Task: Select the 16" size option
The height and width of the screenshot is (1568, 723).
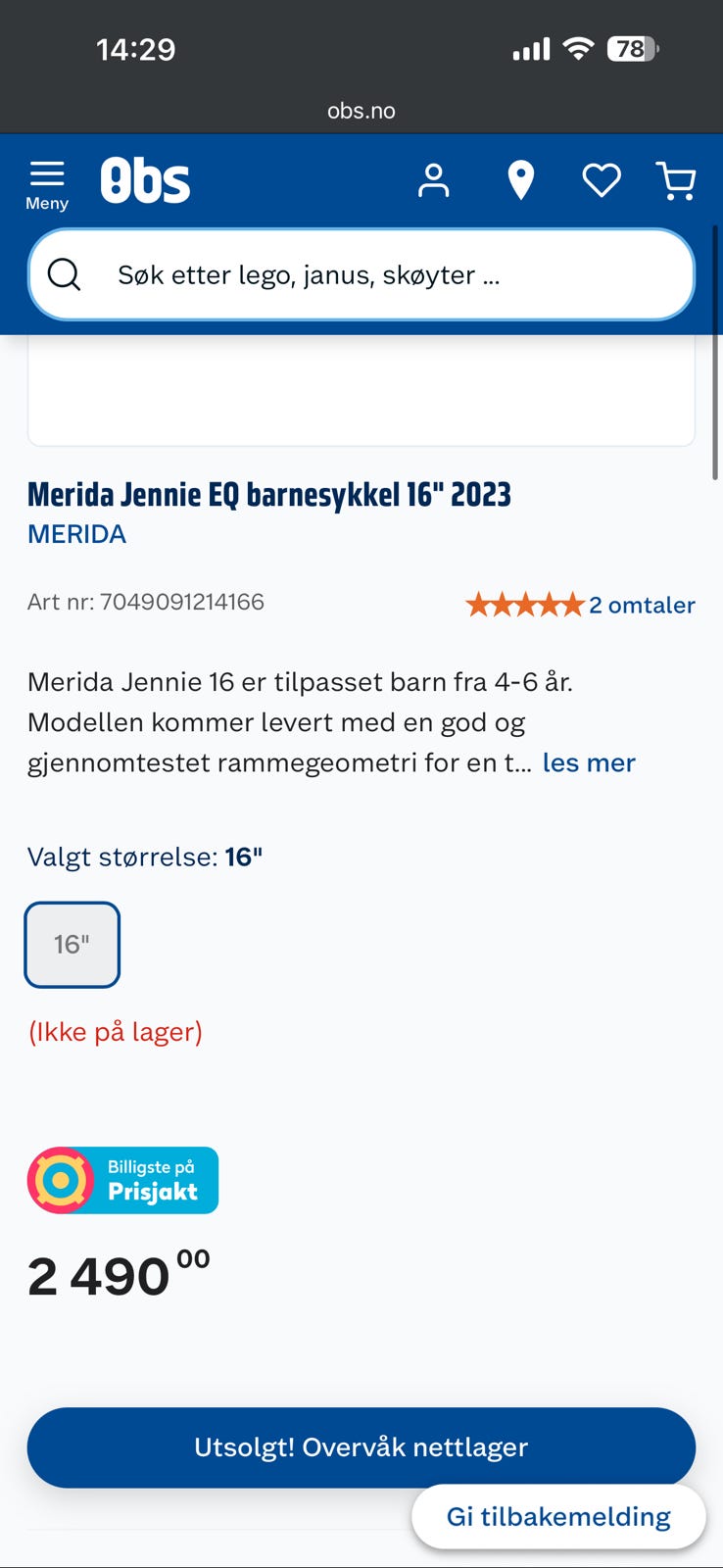Action: point(72,944)
